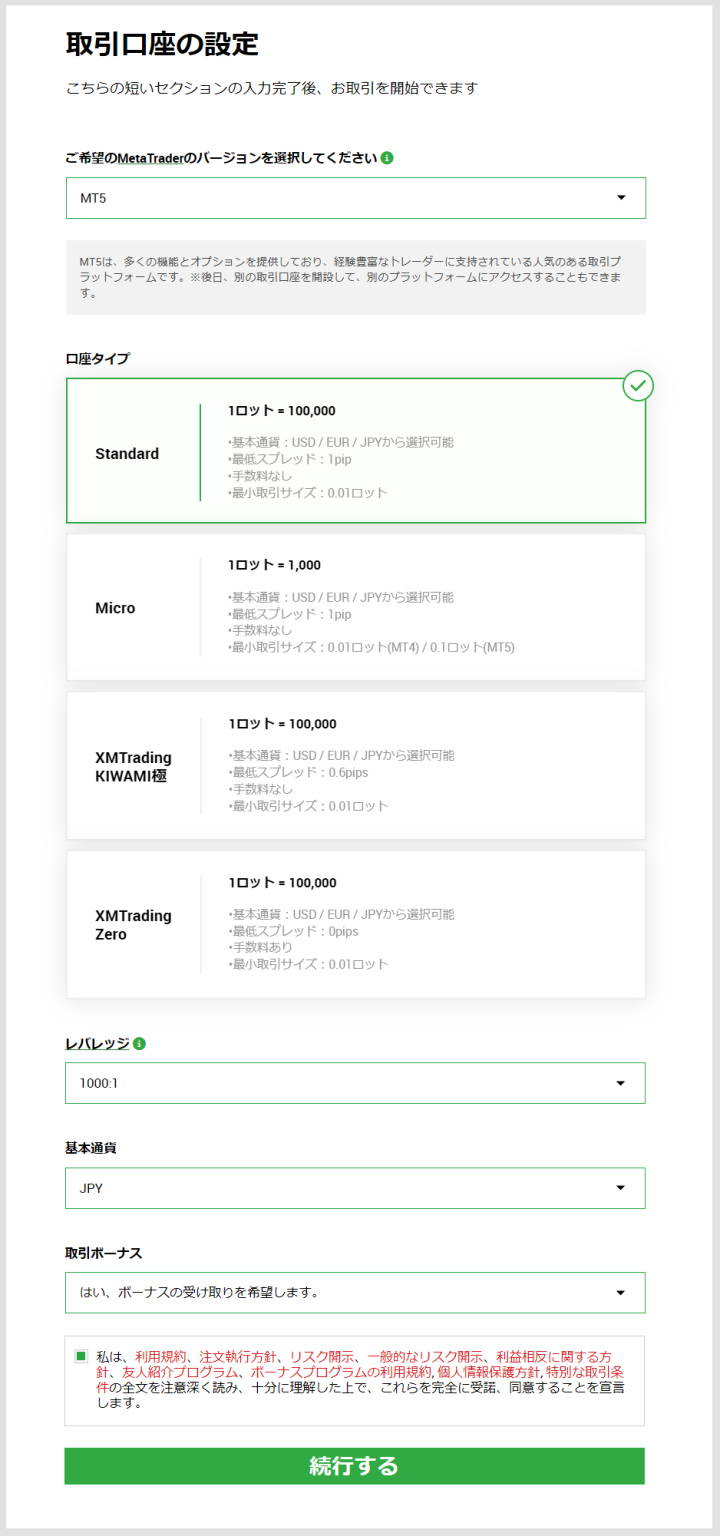Tap the info icon next to レバレッジ
Screen dimensions: 720x1536
click(139, 1043)
